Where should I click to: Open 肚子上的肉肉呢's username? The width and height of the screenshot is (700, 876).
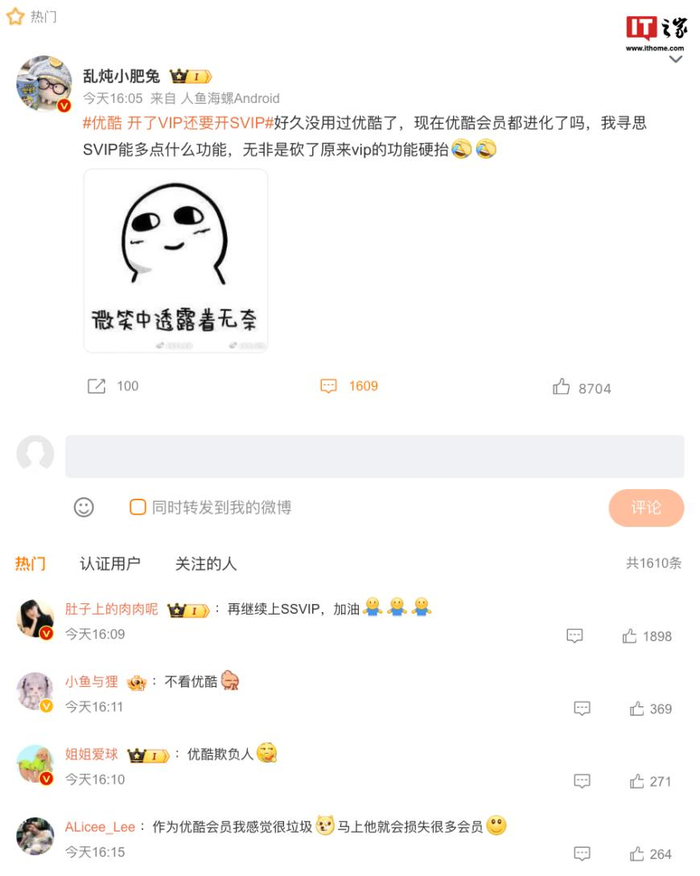111,609
